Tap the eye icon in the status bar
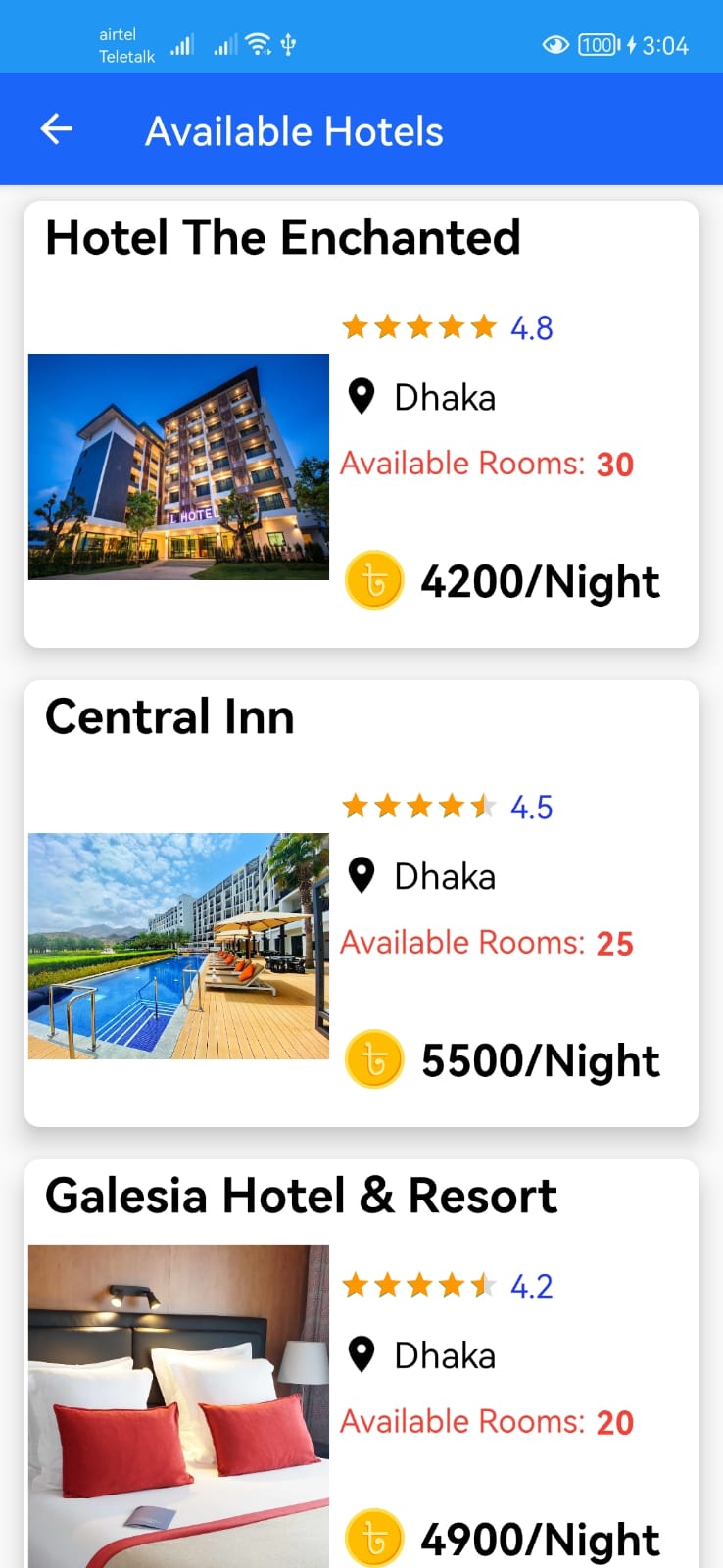 (x=555, y=44)
